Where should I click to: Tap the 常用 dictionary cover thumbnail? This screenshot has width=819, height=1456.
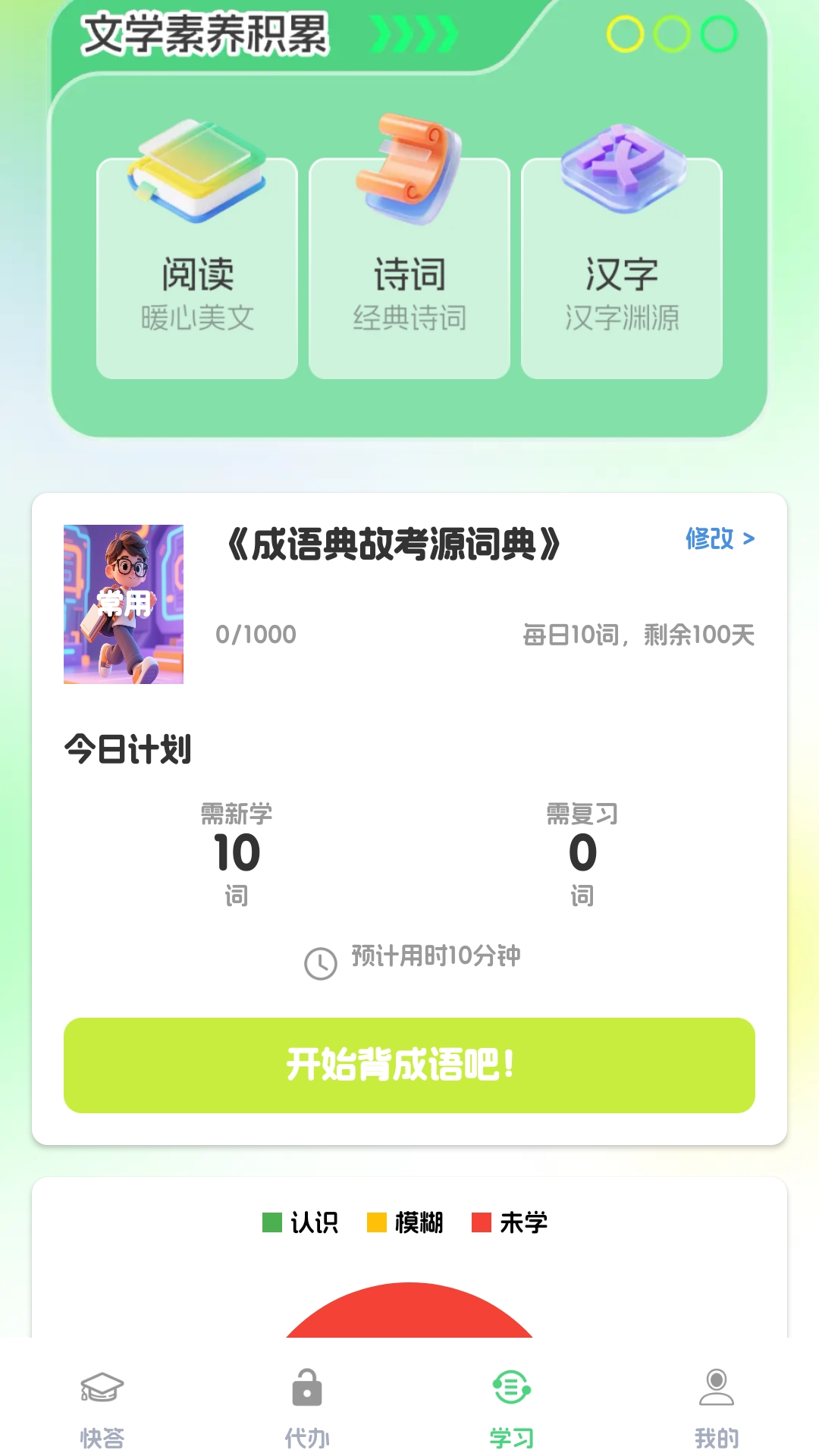[123, 604]
